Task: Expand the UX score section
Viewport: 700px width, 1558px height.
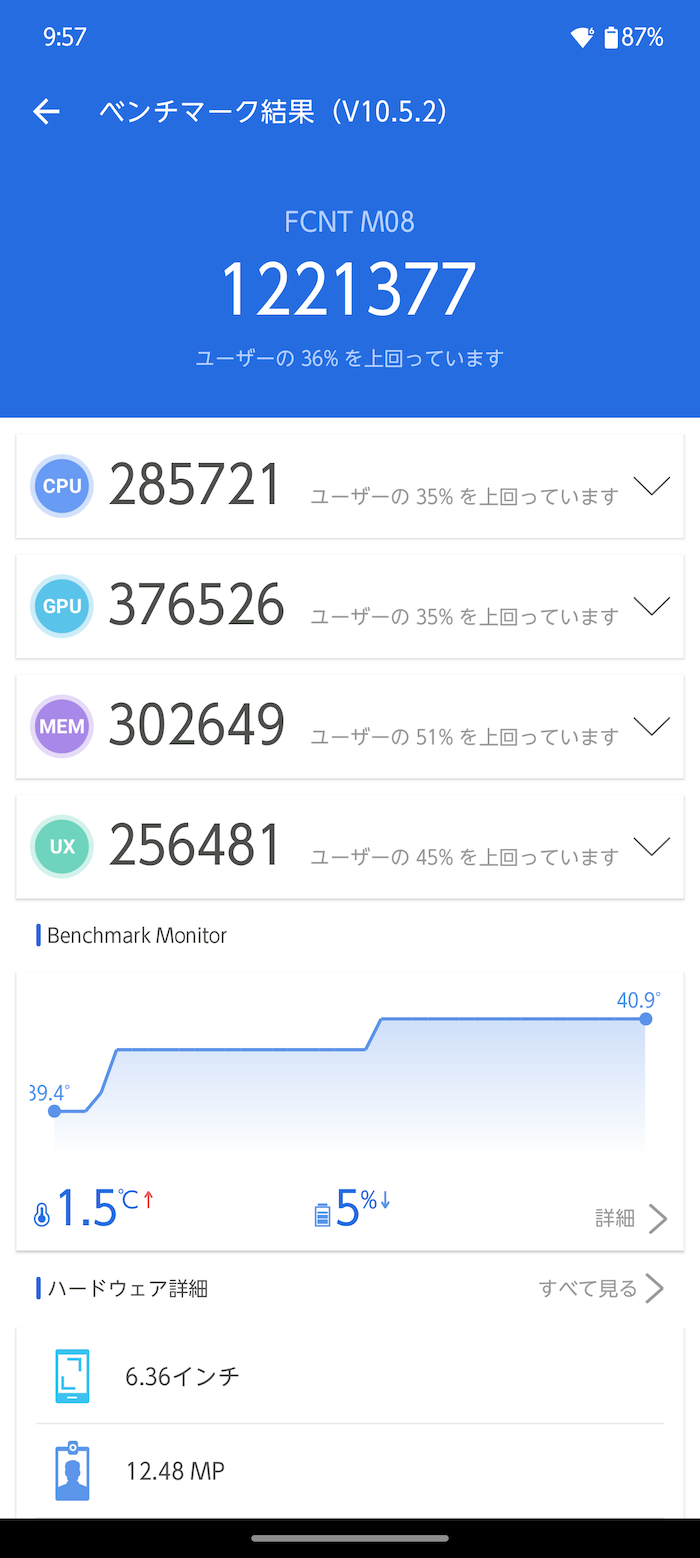Action: point(652,847)
